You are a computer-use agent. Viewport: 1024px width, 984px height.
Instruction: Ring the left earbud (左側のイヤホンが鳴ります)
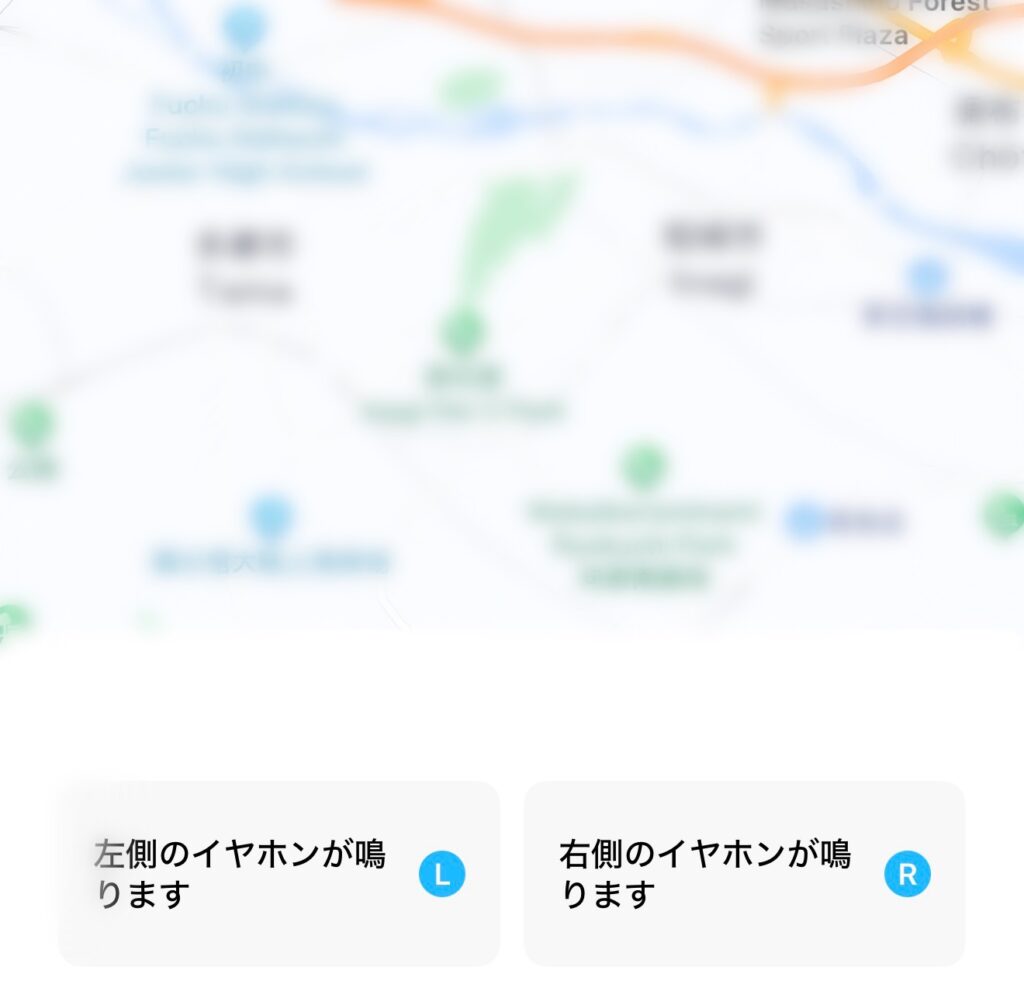pos(278,874)
